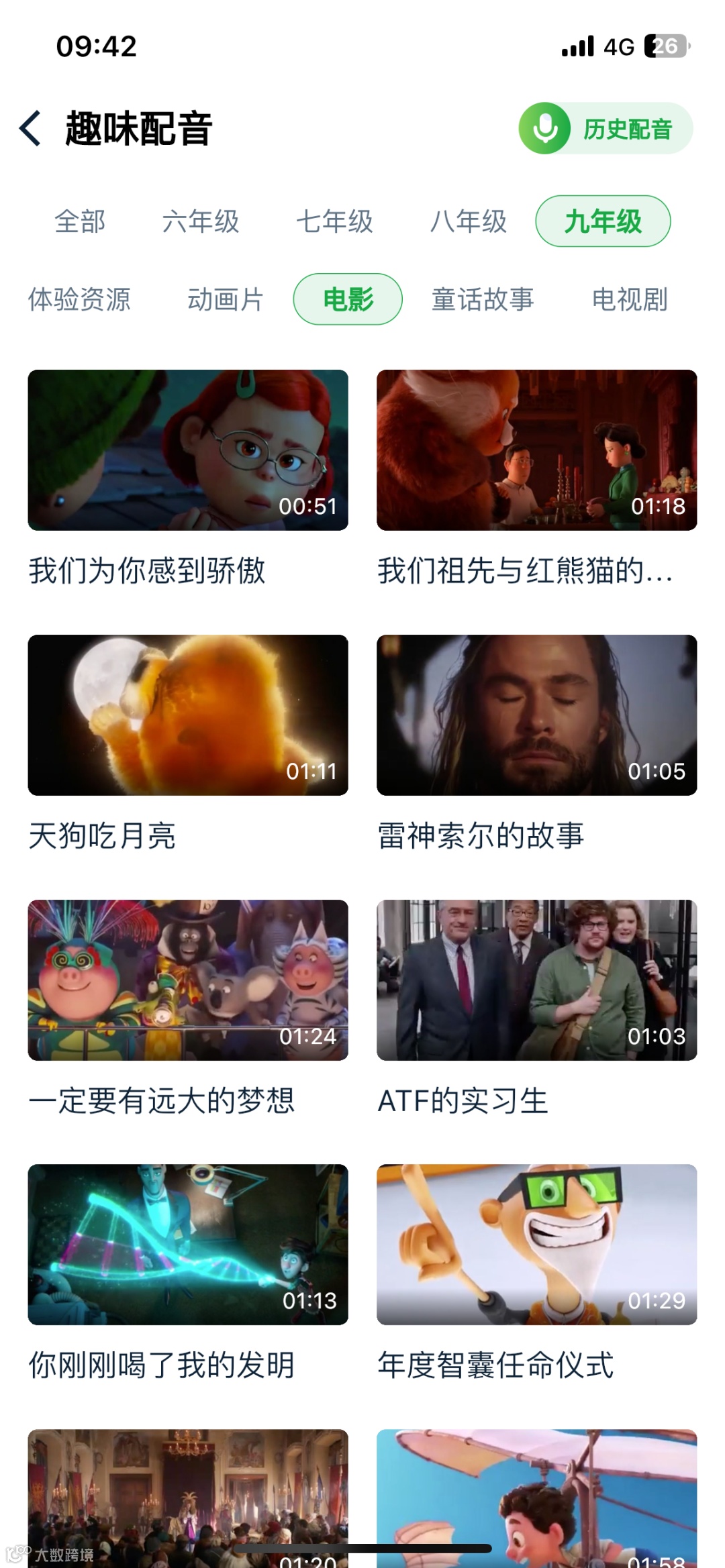Filter by 动画片 category

click(226, 299)
